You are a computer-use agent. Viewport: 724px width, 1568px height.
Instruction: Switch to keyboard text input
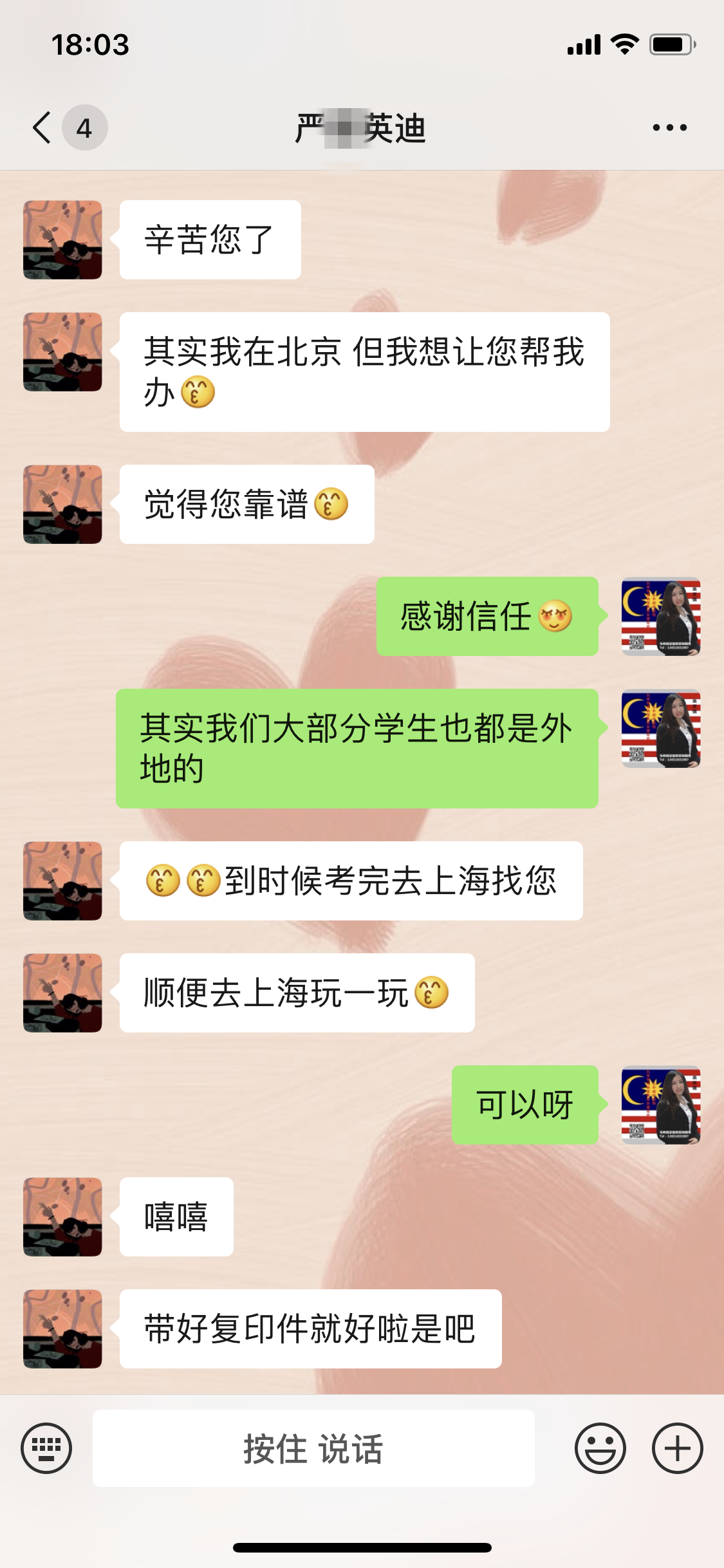[46, 1448]
